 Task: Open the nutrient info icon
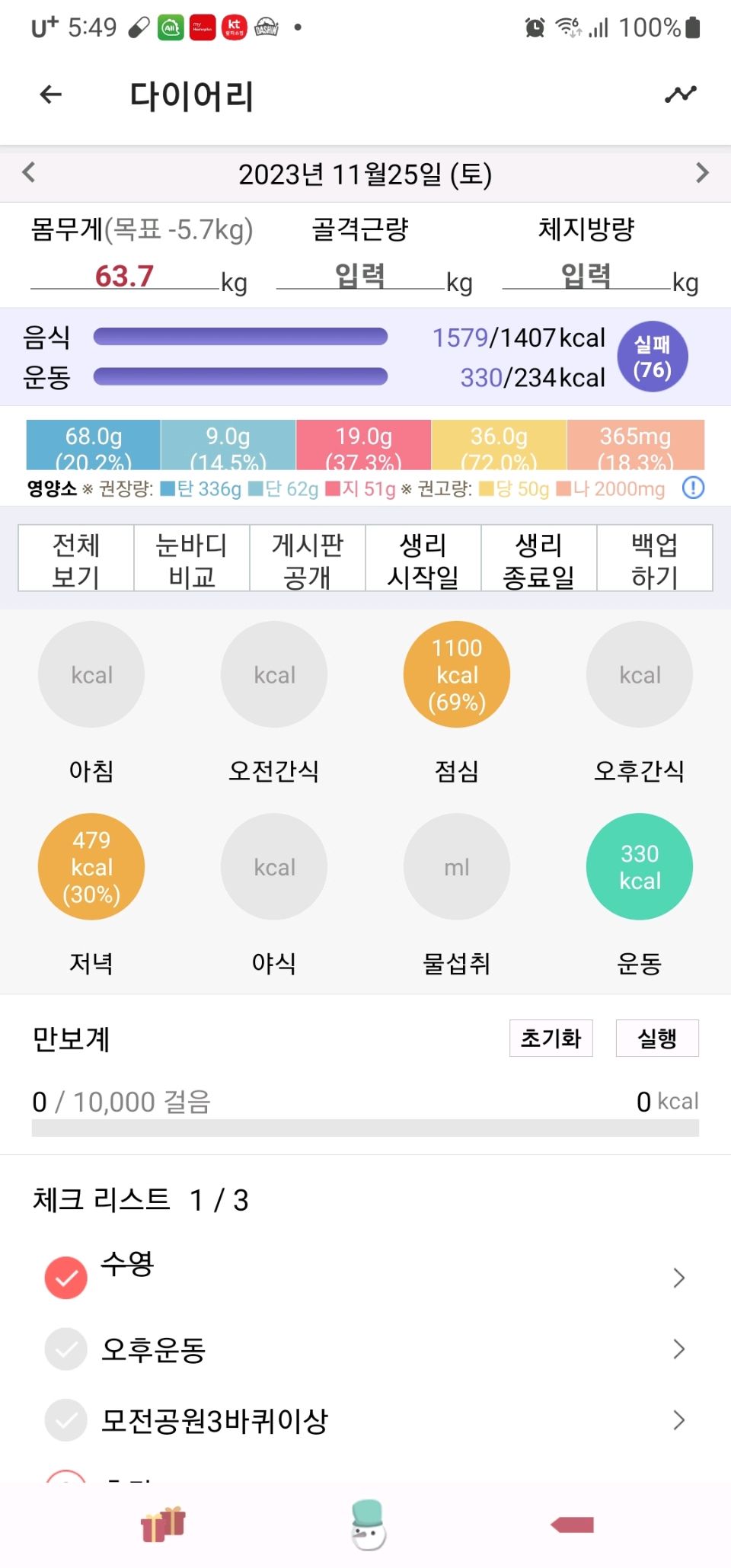(693, 488)
